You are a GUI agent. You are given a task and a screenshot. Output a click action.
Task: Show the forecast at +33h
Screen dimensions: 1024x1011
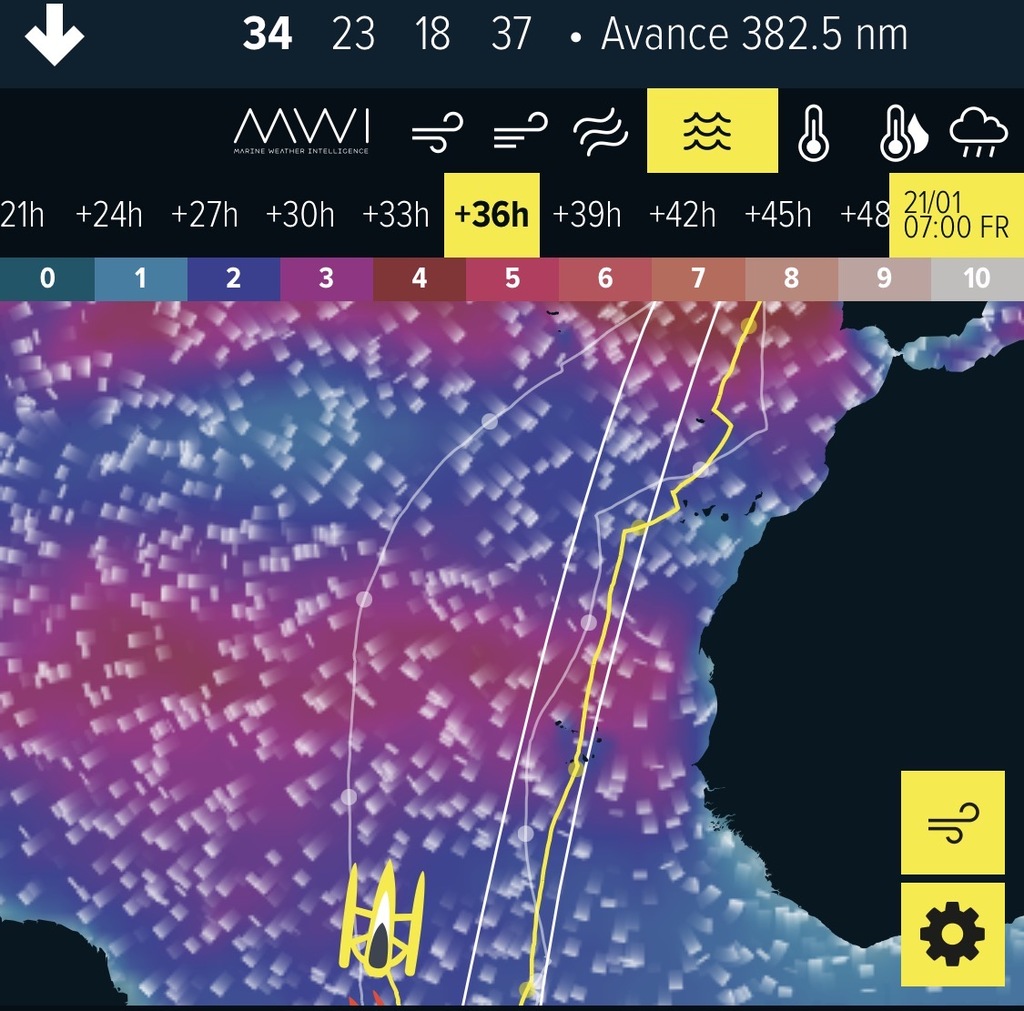tap(396, 215)
